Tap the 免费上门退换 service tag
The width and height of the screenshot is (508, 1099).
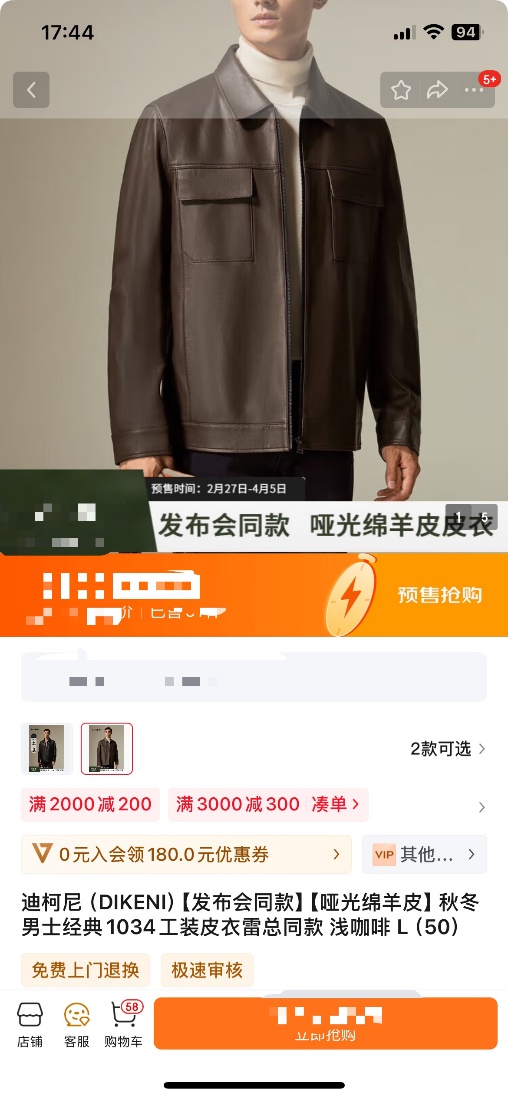tap(85, 970)
